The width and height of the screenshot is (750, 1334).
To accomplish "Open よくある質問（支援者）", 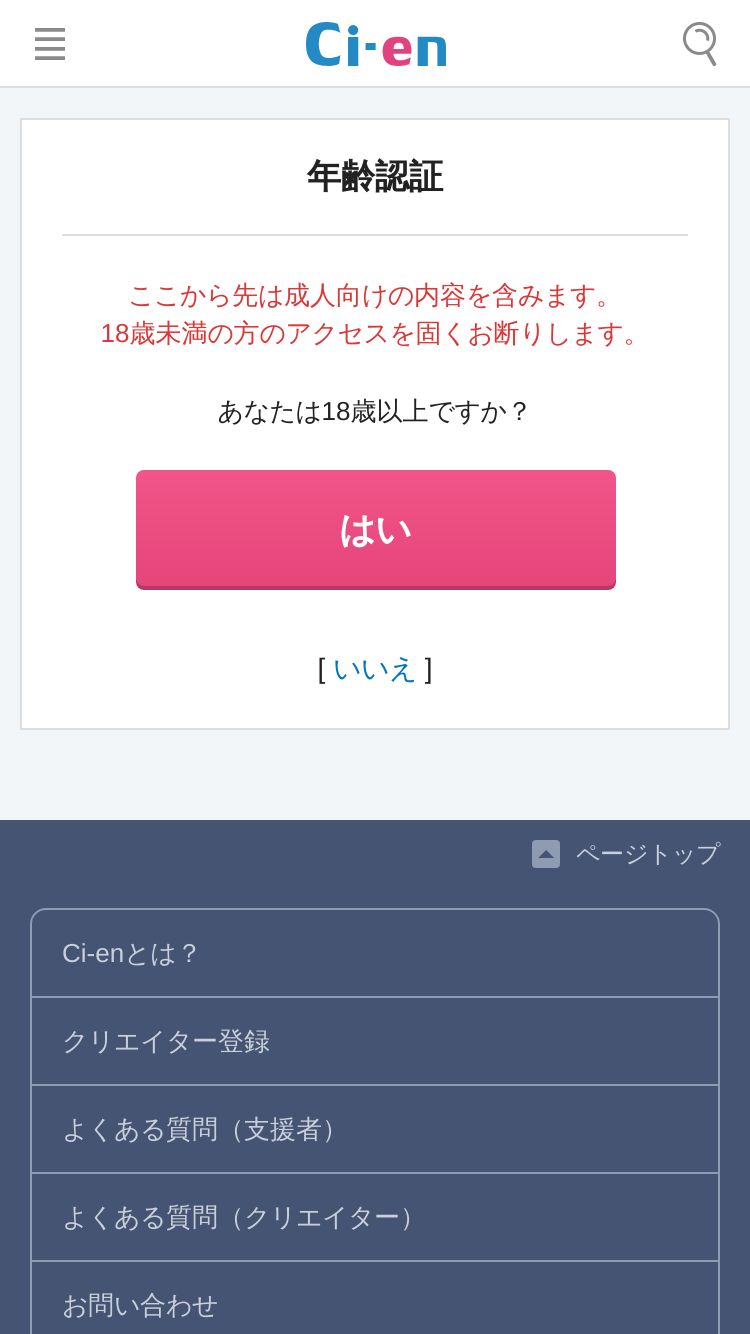I will click(375, 1129).
